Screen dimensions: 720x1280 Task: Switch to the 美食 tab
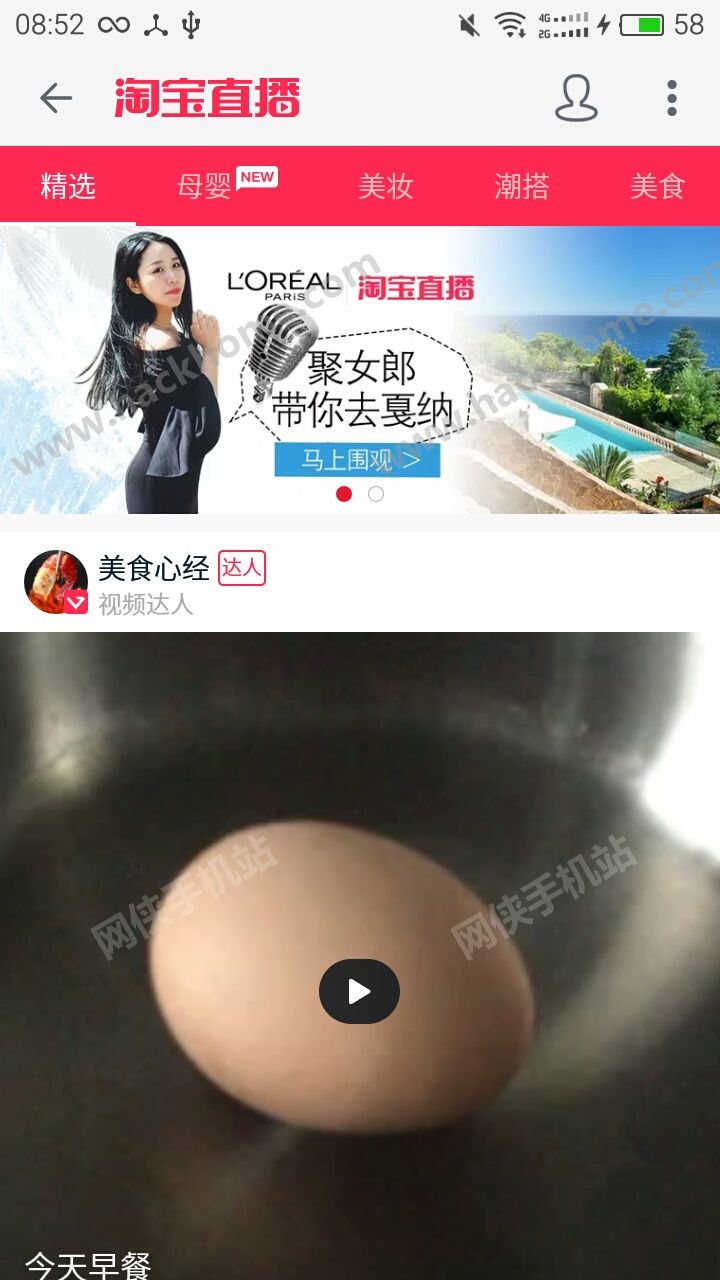(x=657, y=186)
